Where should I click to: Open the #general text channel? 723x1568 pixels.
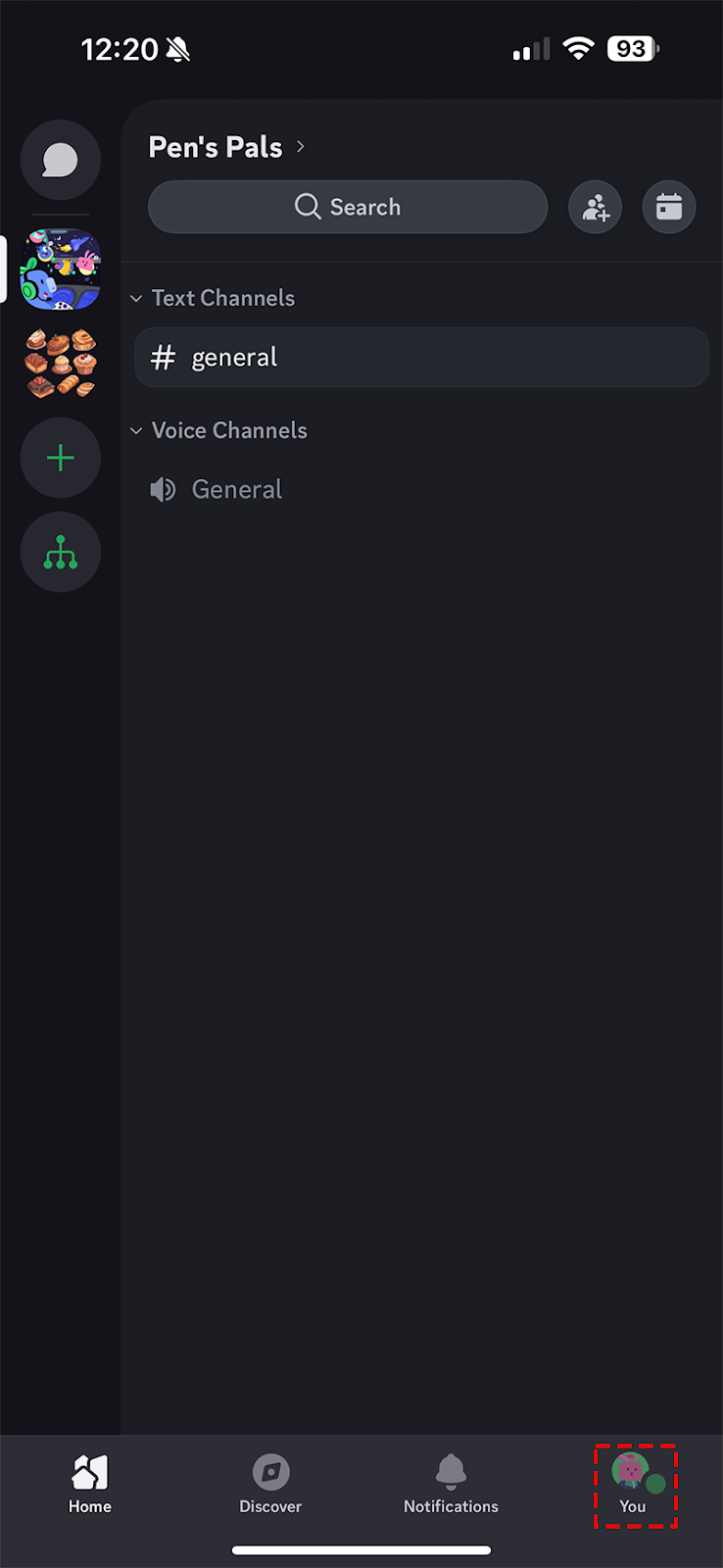421,357
